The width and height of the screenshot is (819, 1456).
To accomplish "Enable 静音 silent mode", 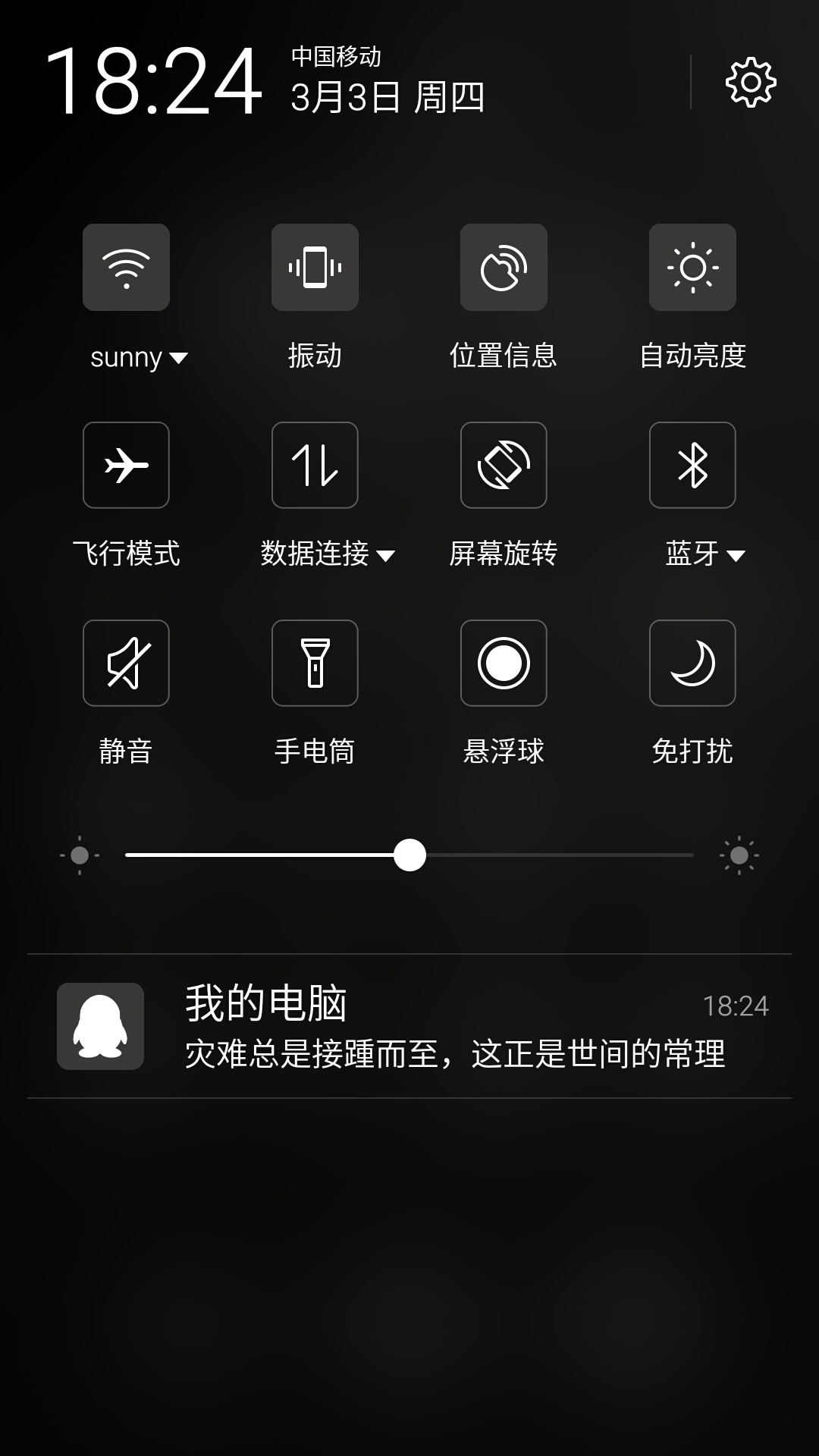I will pos(126,663).
